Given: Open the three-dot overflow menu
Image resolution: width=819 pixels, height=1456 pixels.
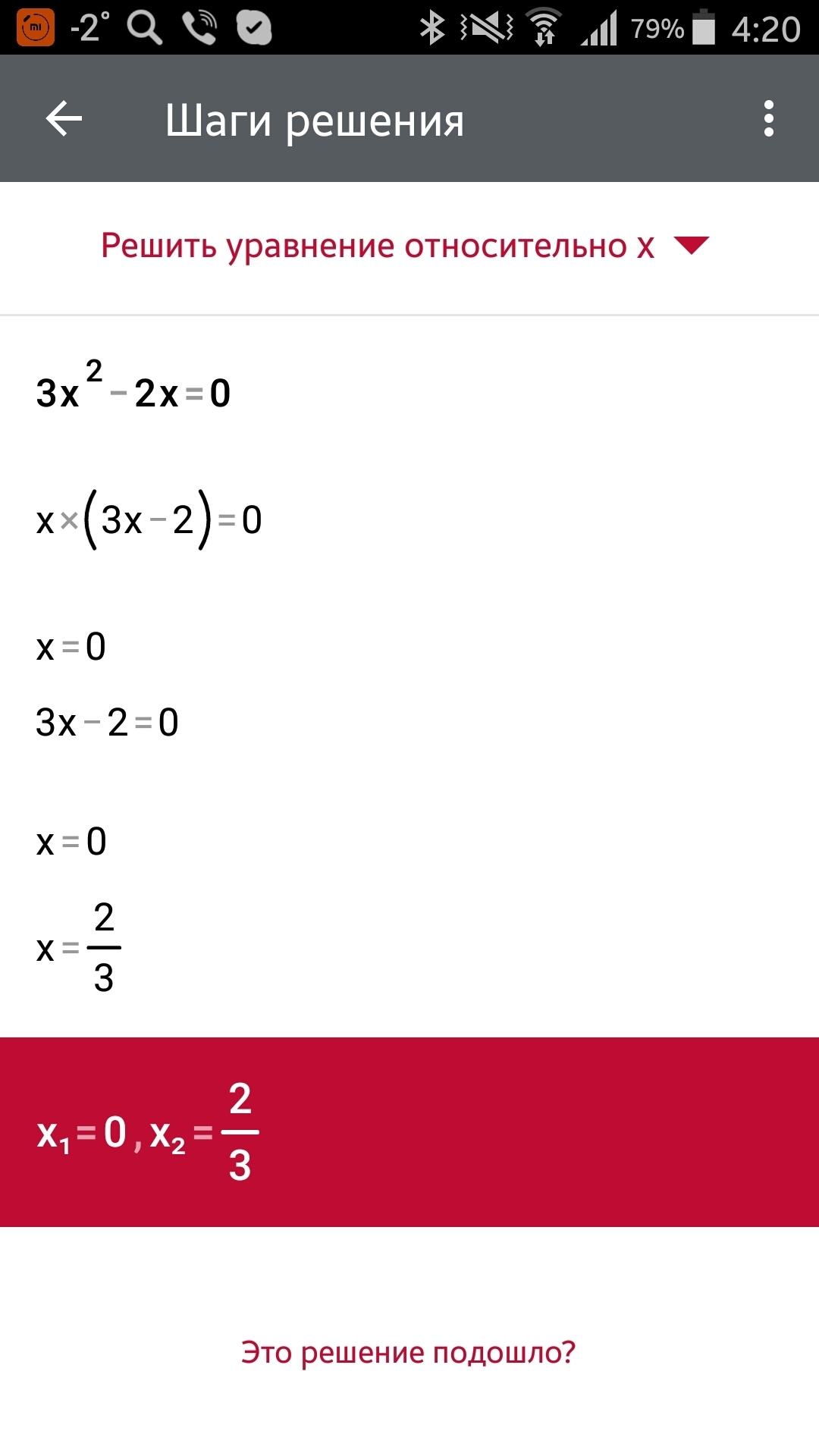Looking at the screenshot, I should tap(769, 119).
